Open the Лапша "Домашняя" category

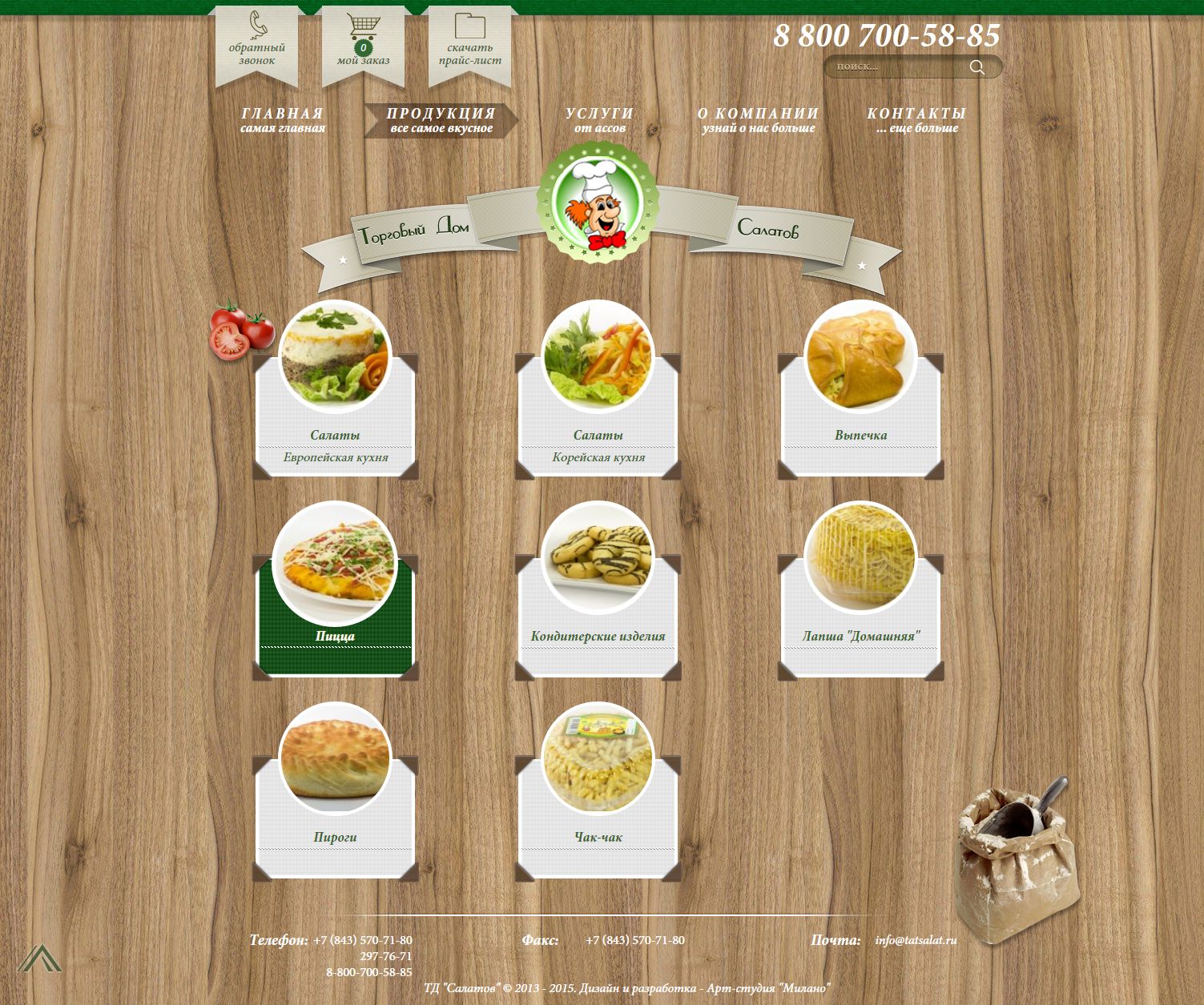point(861,601)
